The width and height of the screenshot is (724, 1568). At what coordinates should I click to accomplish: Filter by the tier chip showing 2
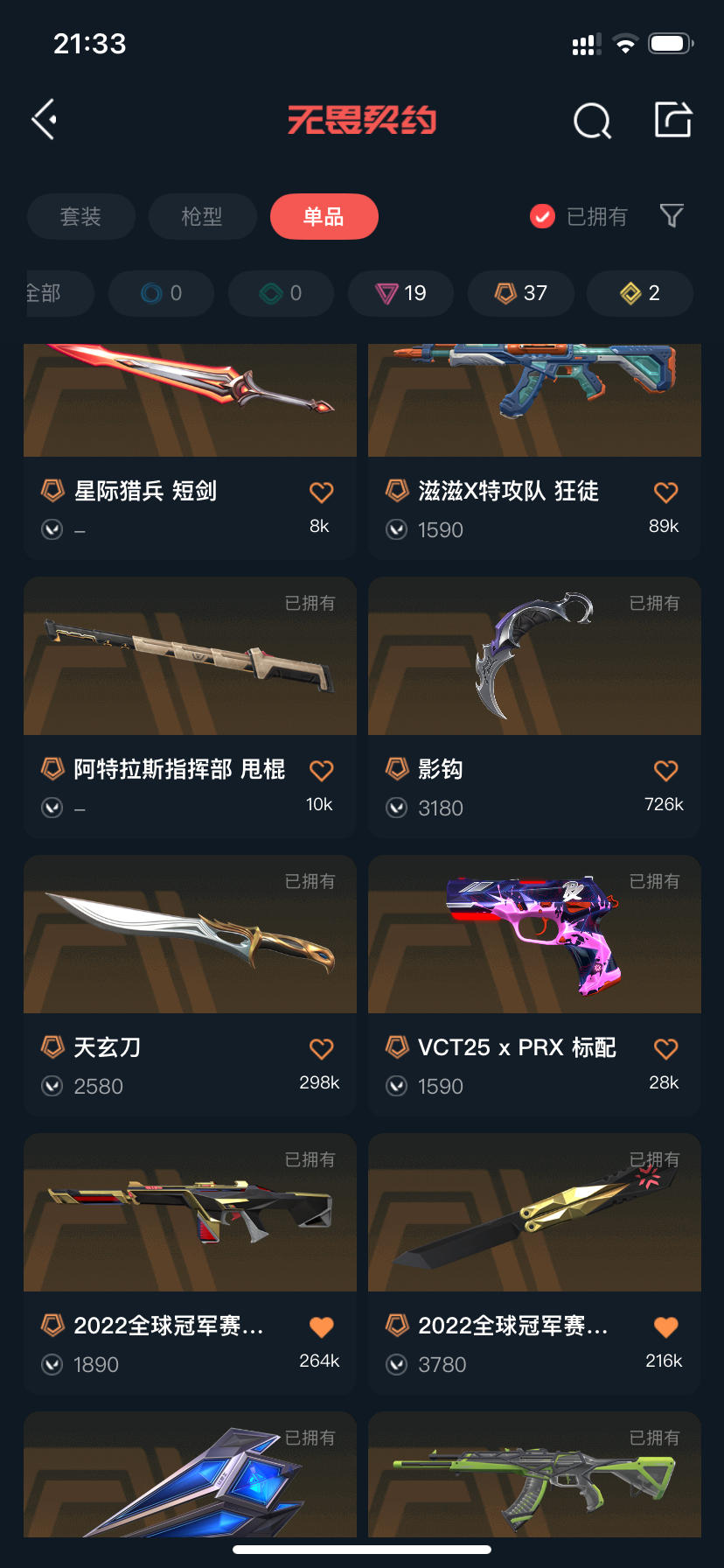tap(640, 293)
